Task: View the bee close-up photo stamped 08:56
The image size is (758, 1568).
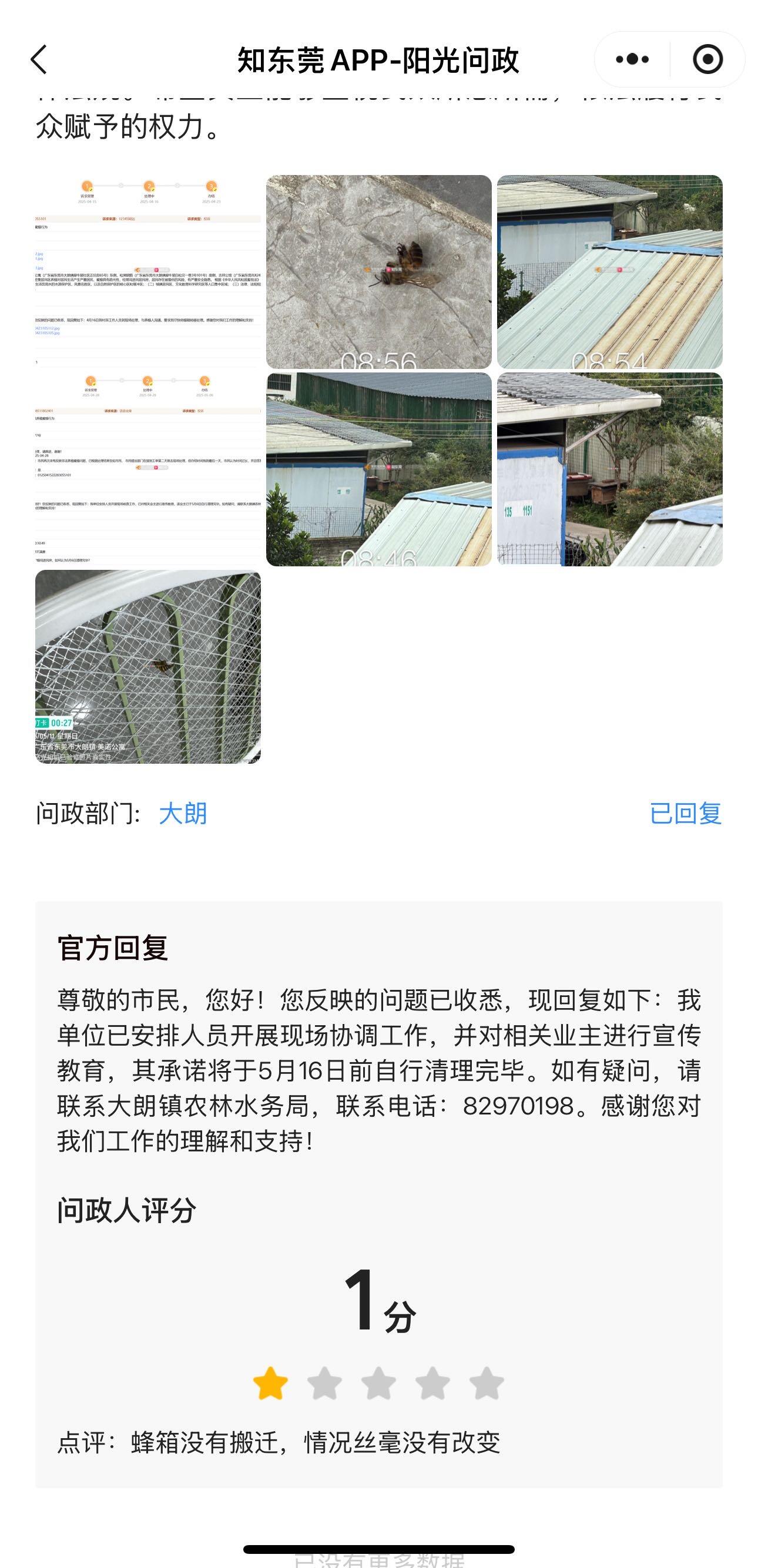Action: pyautogui.click(x=378, y=271)
